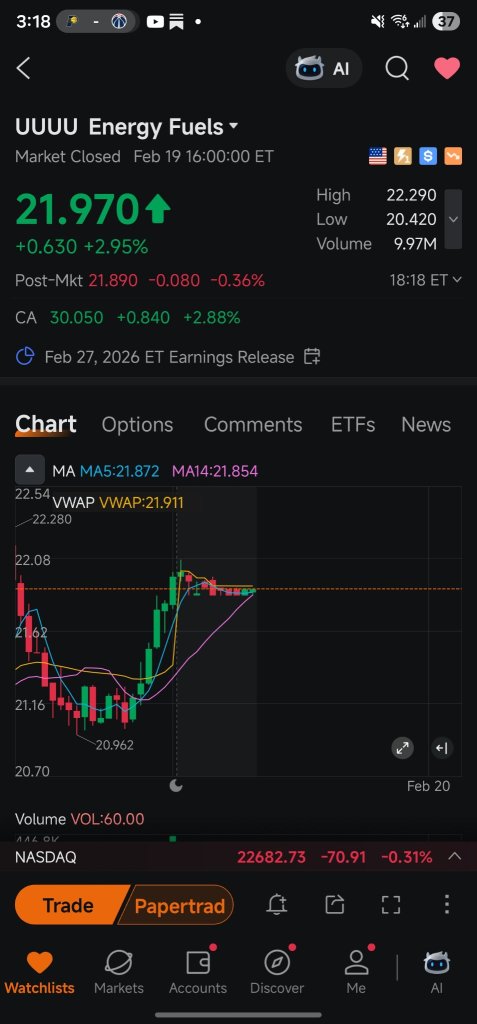Screen dimensions: 477x1024
Task: Switch to the Options tab
Action: (x=137, y=424)
